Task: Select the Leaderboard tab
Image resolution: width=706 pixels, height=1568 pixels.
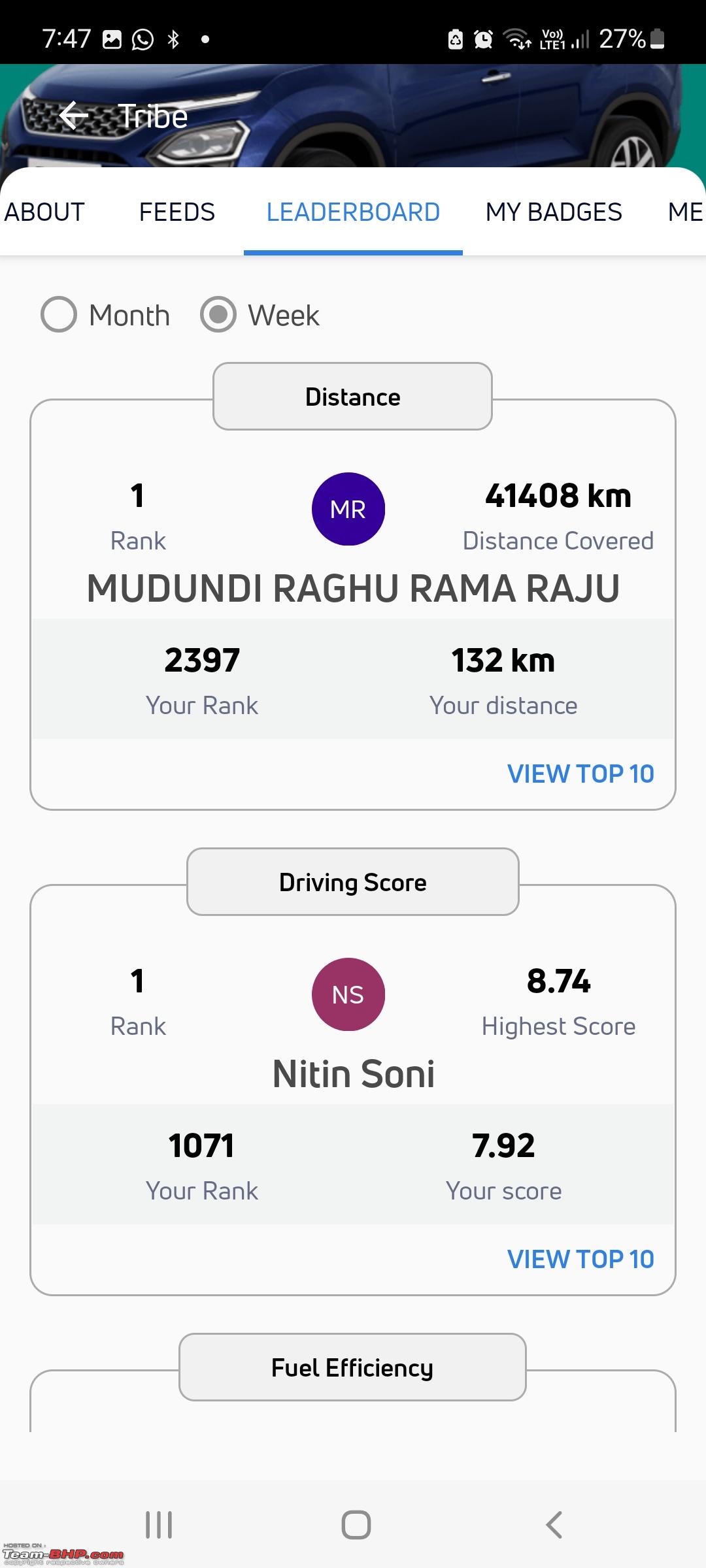Action: (353, 212)
